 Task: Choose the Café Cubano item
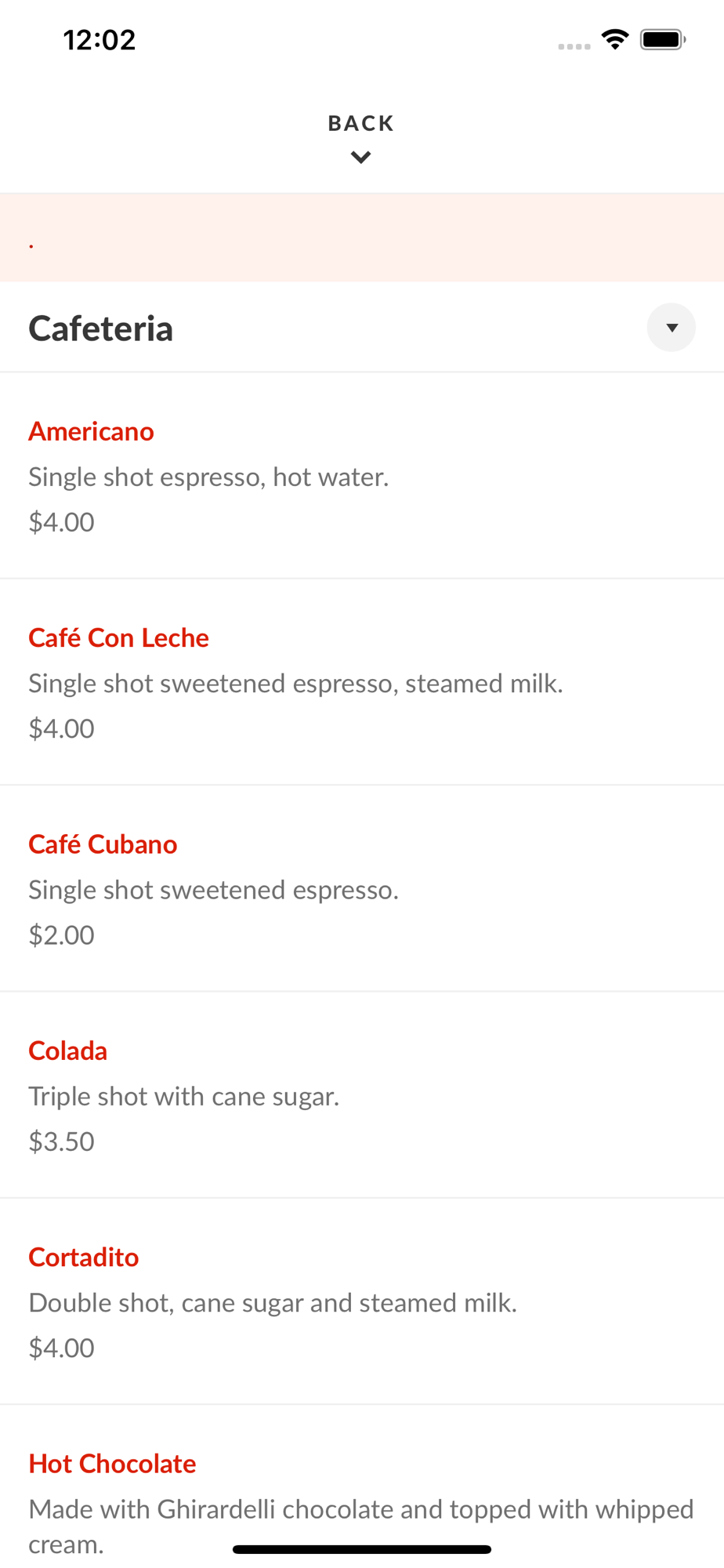pos(103,844)
